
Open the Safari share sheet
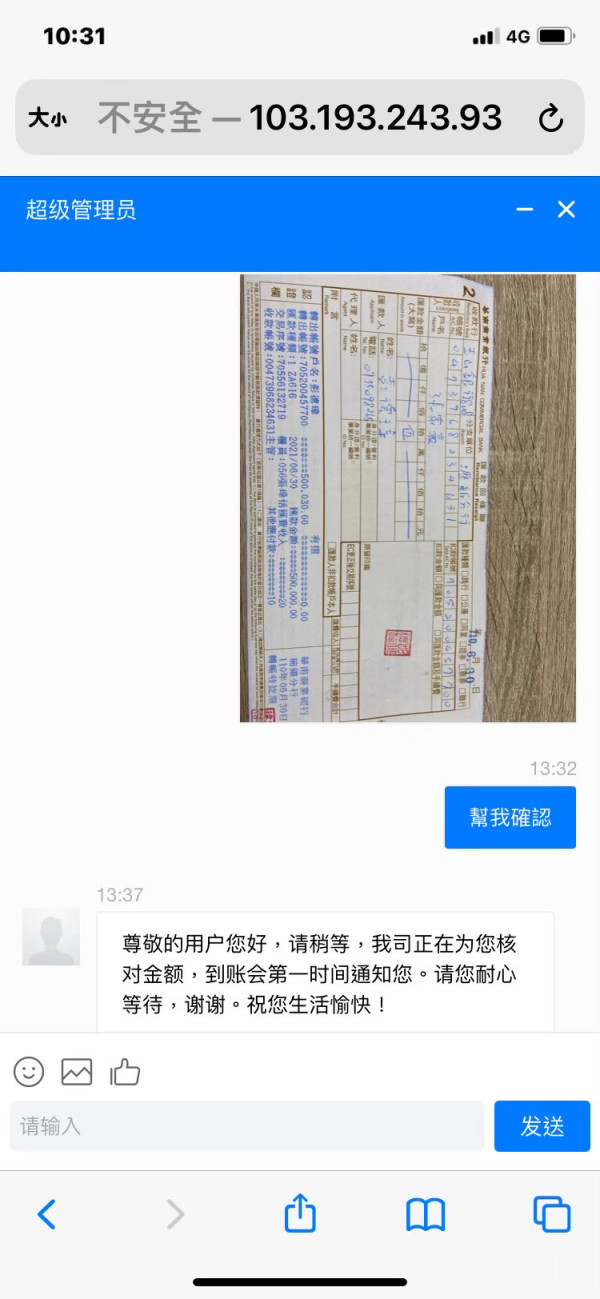[300, 1212]
